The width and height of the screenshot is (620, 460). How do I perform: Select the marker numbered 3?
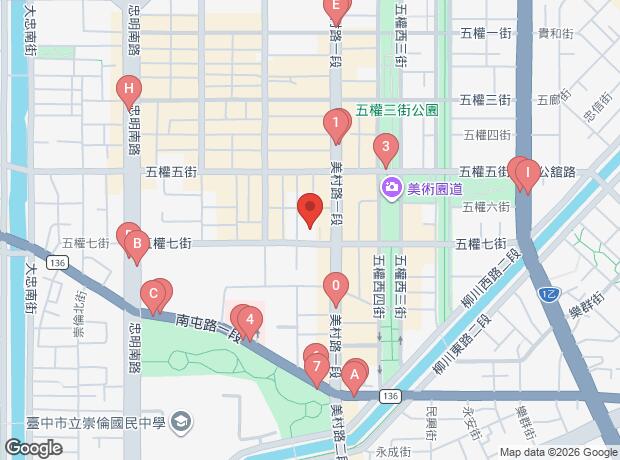384,150
